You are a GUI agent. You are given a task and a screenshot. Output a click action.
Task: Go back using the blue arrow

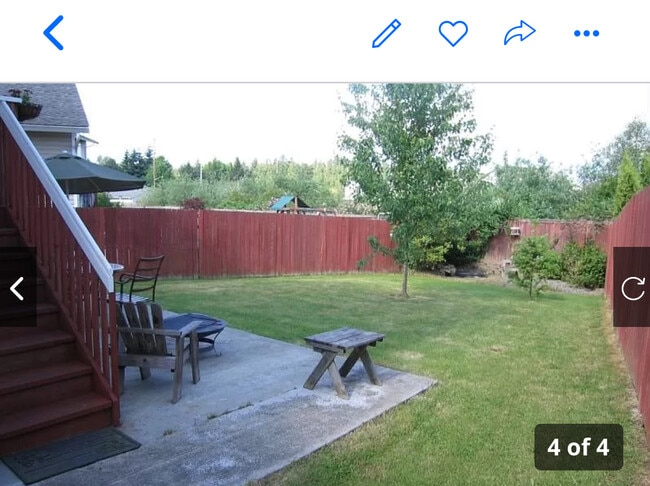pyautogui.click(x=54, y=33)
